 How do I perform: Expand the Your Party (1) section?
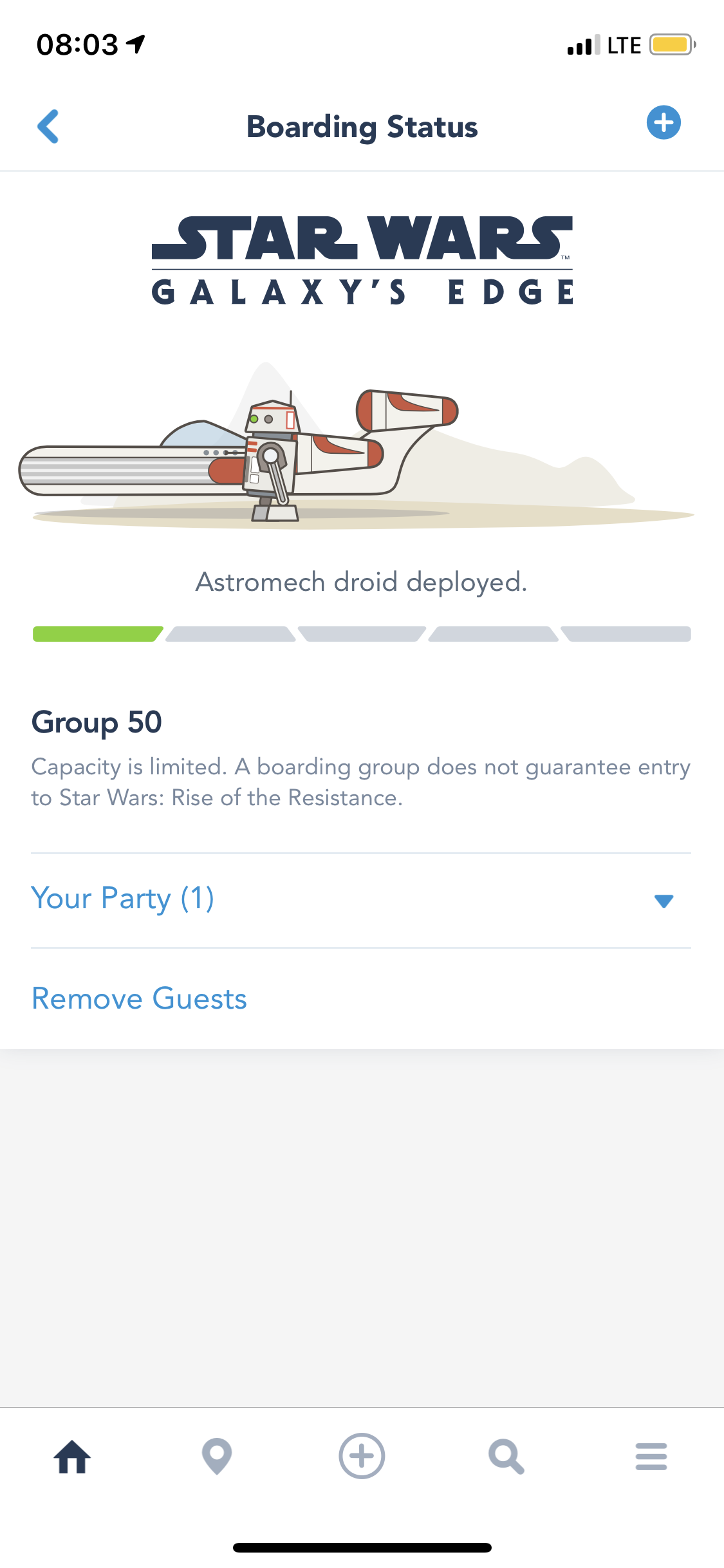361,899
